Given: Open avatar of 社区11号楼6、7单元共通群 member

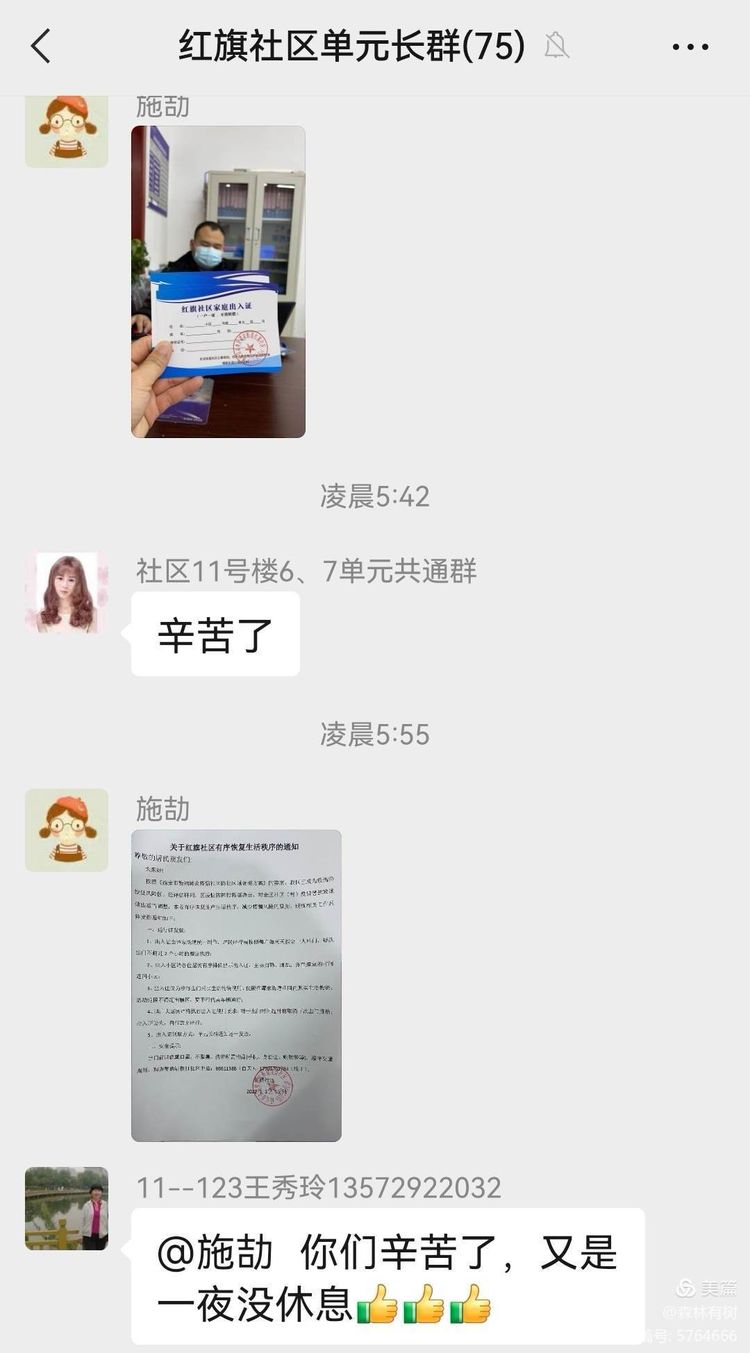Looking at the screenshot, I should click(66, 593).
